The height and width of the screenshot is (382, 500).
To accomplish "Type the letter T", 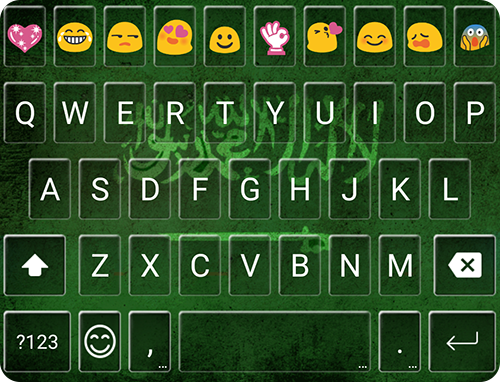I will tap(225, 113).
